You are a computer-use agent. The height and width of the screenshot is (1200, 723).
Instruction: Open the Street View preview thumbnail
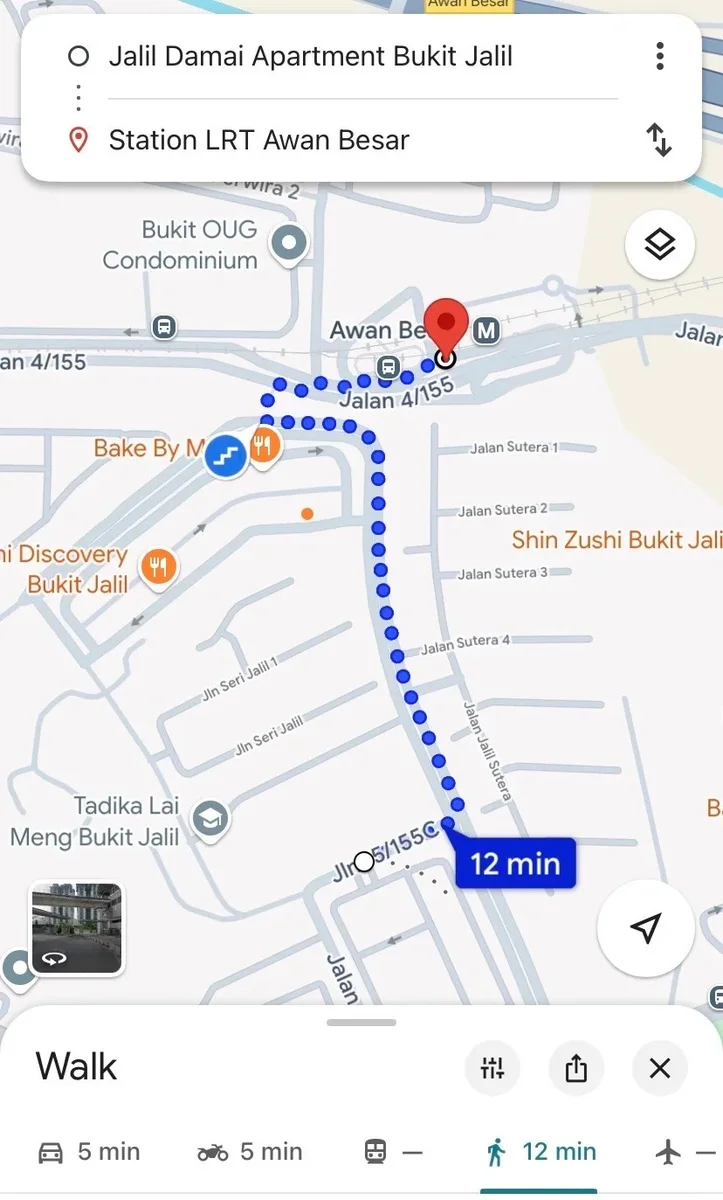click(x=77, y=928)
